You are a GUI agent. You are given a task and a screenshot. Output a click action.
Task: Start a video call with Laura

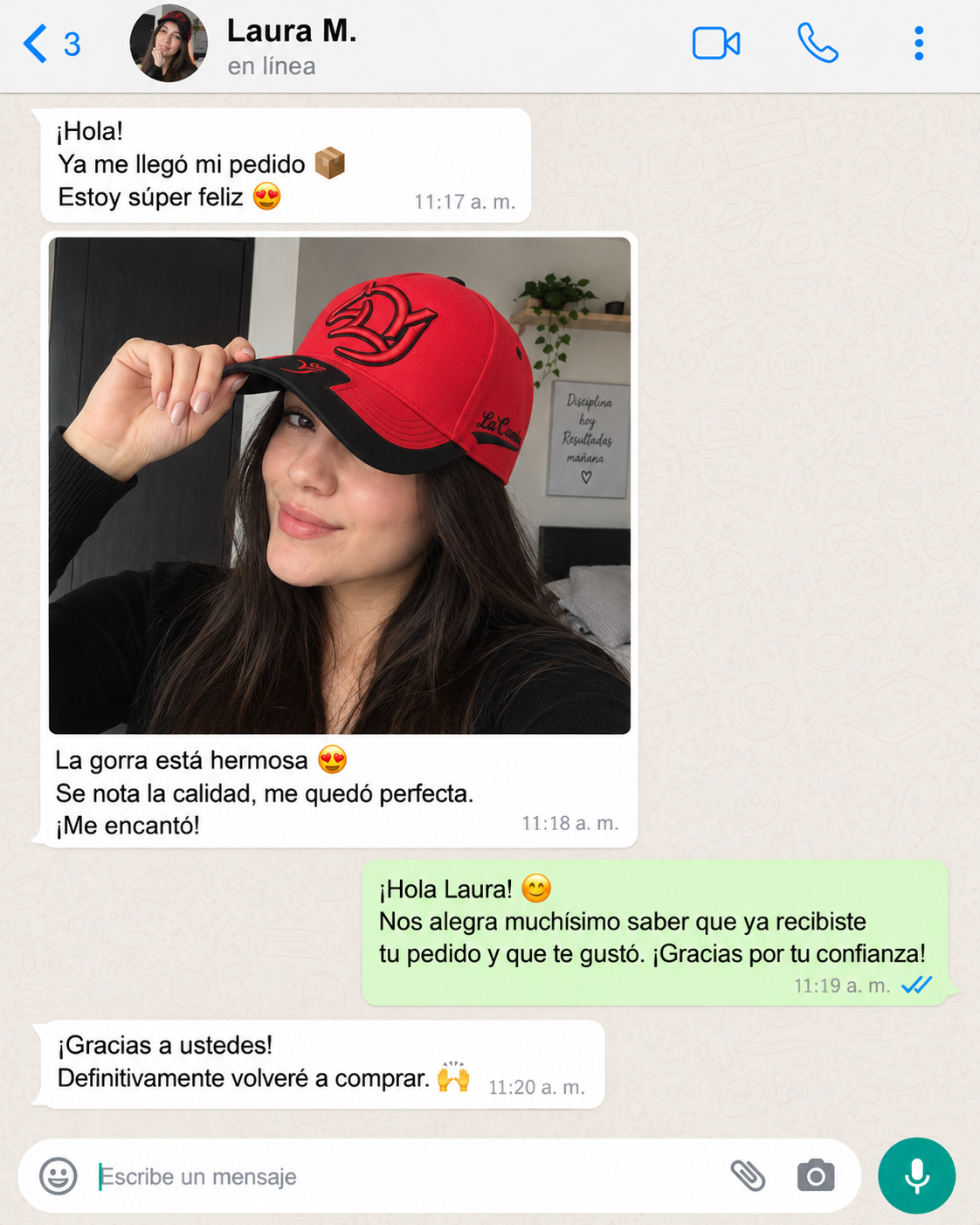716,44
